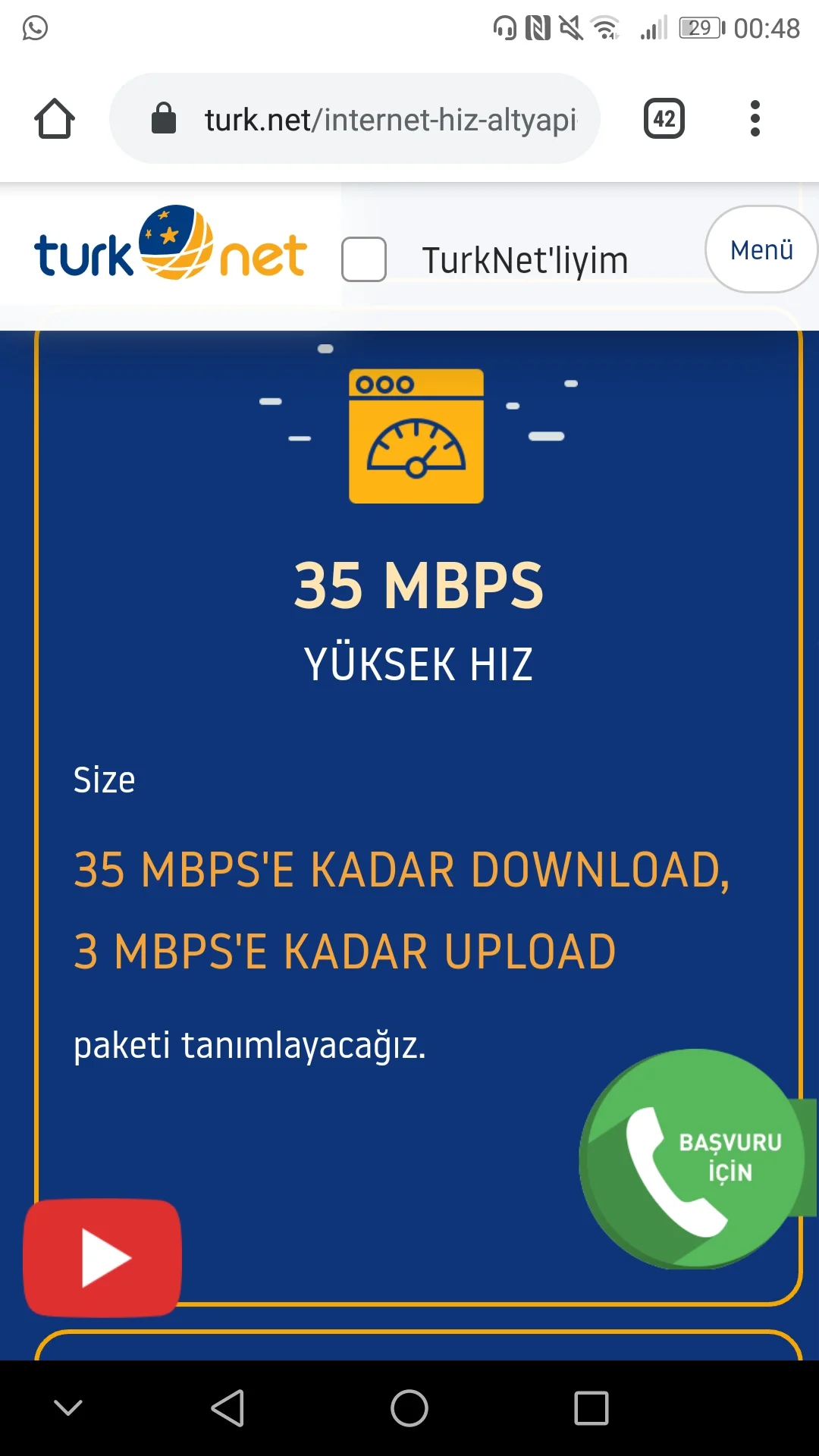Screen dimensions: 819x1456
Task: Open the browser overflow menu
Action: (x=754, y=119)
